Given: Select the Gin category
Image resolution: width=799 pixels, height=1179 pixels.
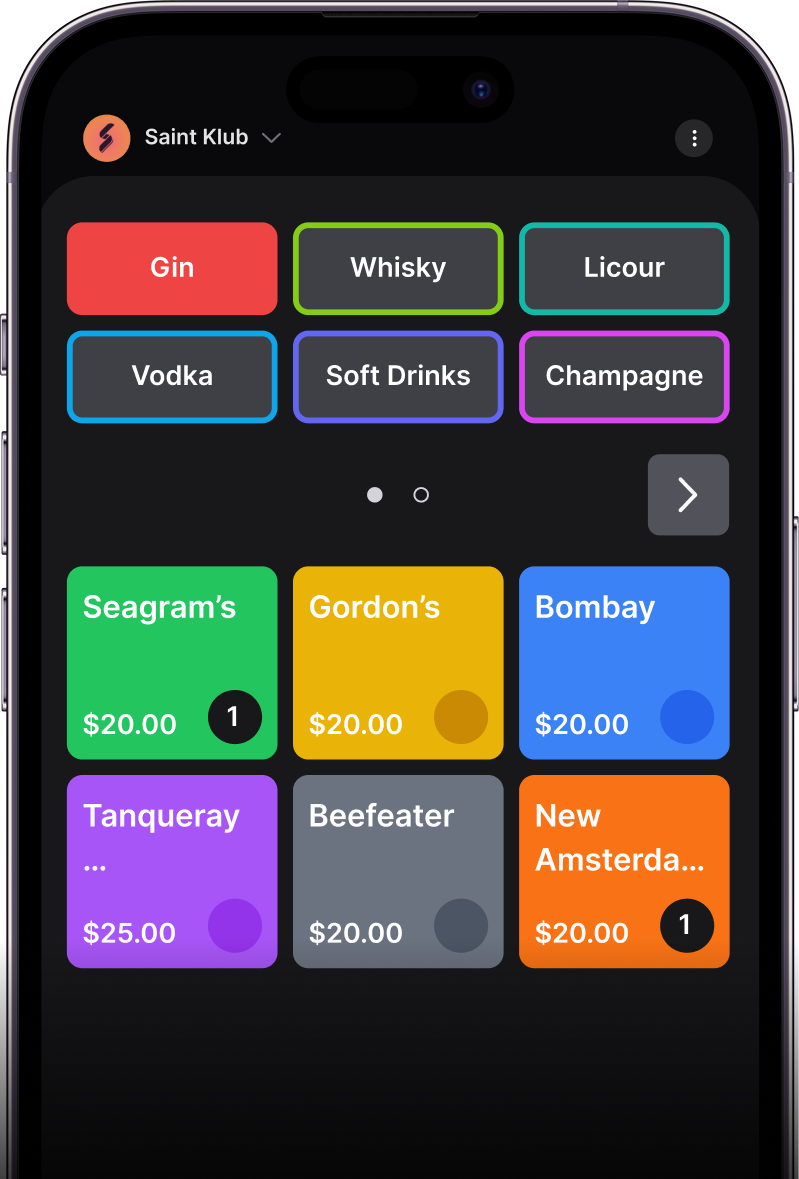Looking at the screenshot, I should pyautogui.click(x=172, y=268).
